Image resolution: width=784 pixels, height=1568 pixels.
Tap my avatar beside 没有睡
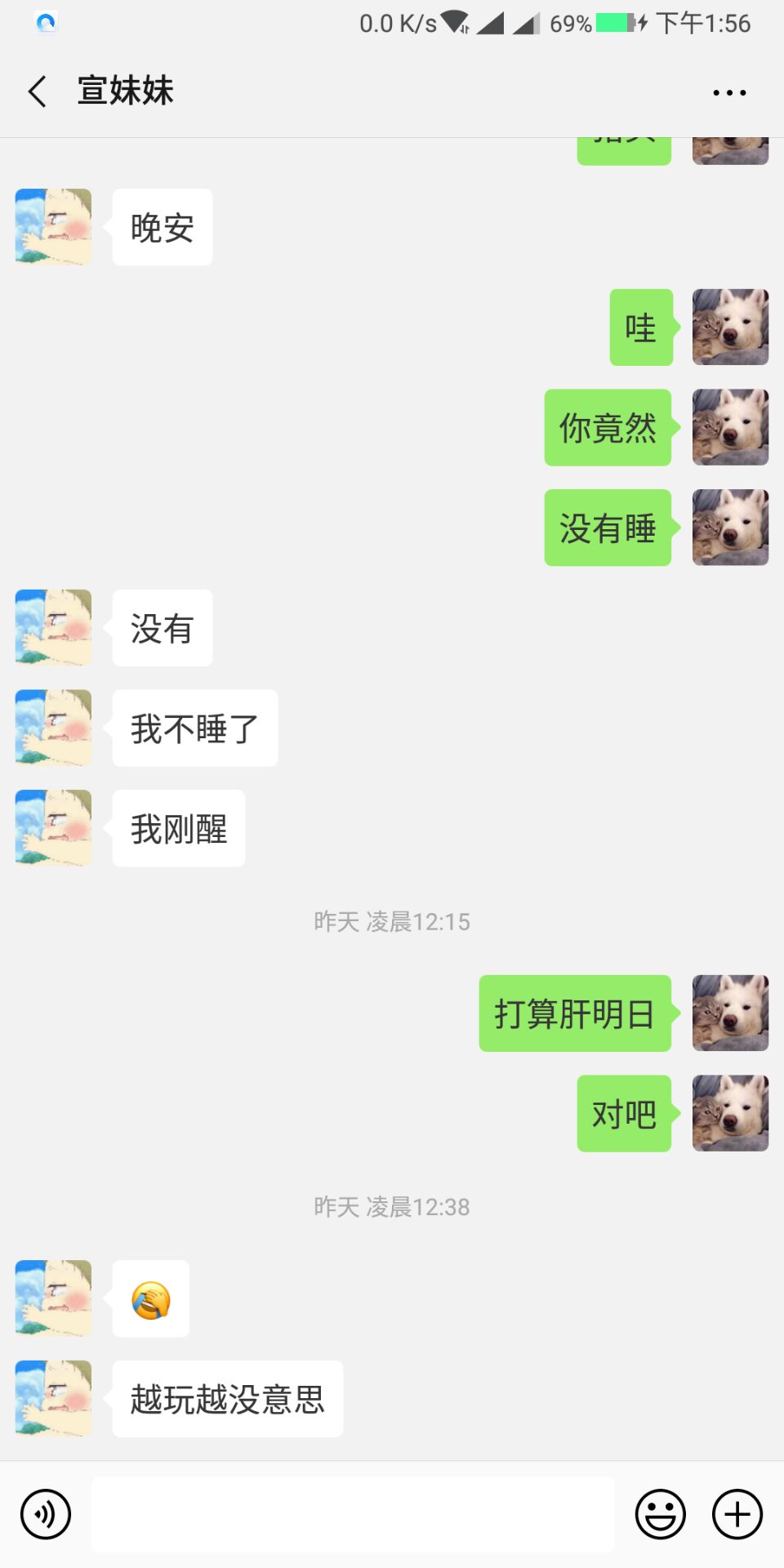point(730,528)
